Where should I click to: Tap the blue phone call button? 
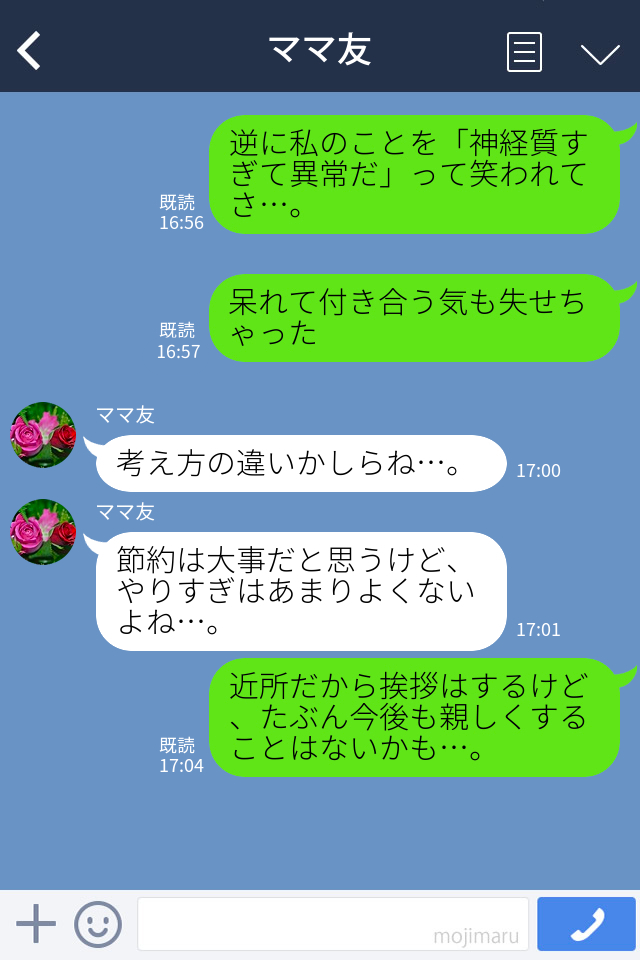pos(586,924)
